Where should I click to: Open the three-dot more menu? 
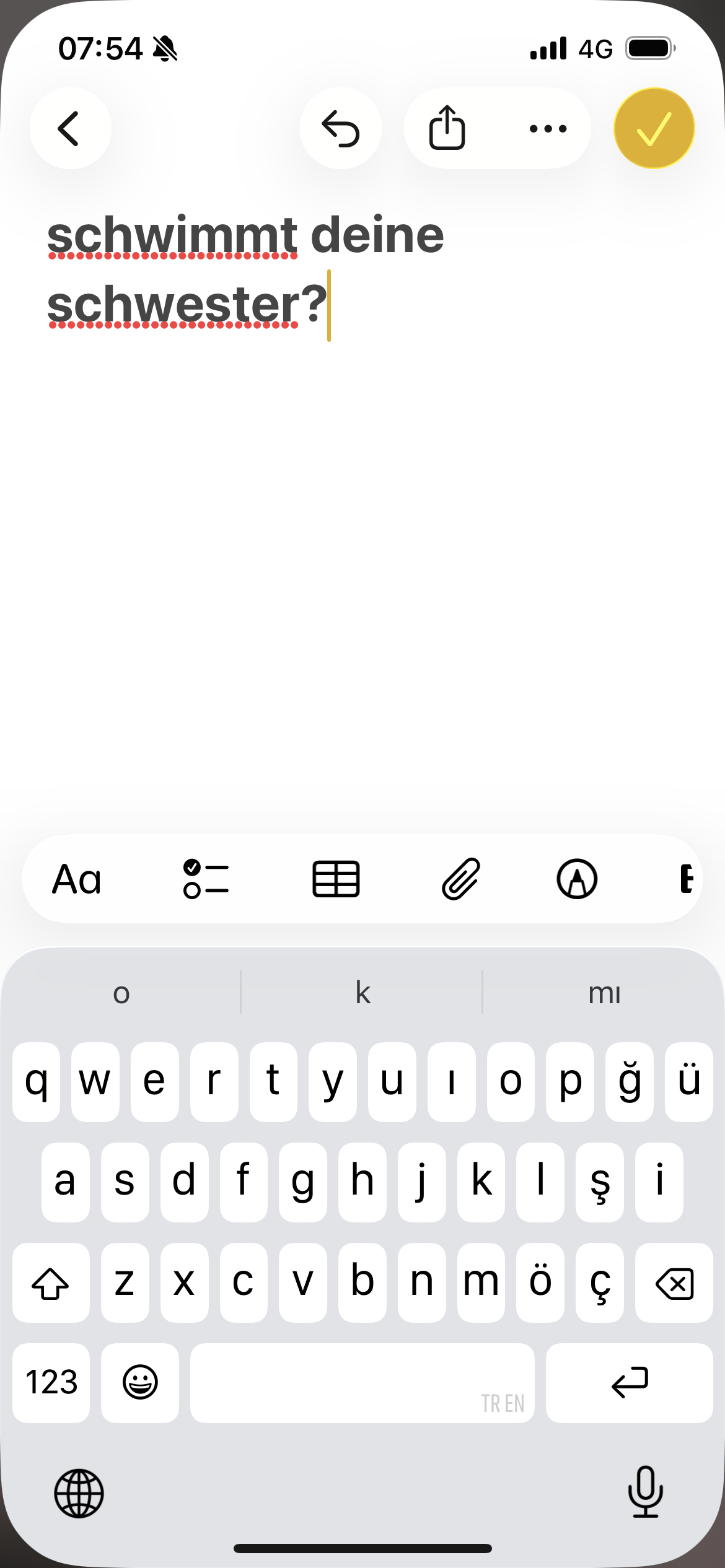point(548,128)
